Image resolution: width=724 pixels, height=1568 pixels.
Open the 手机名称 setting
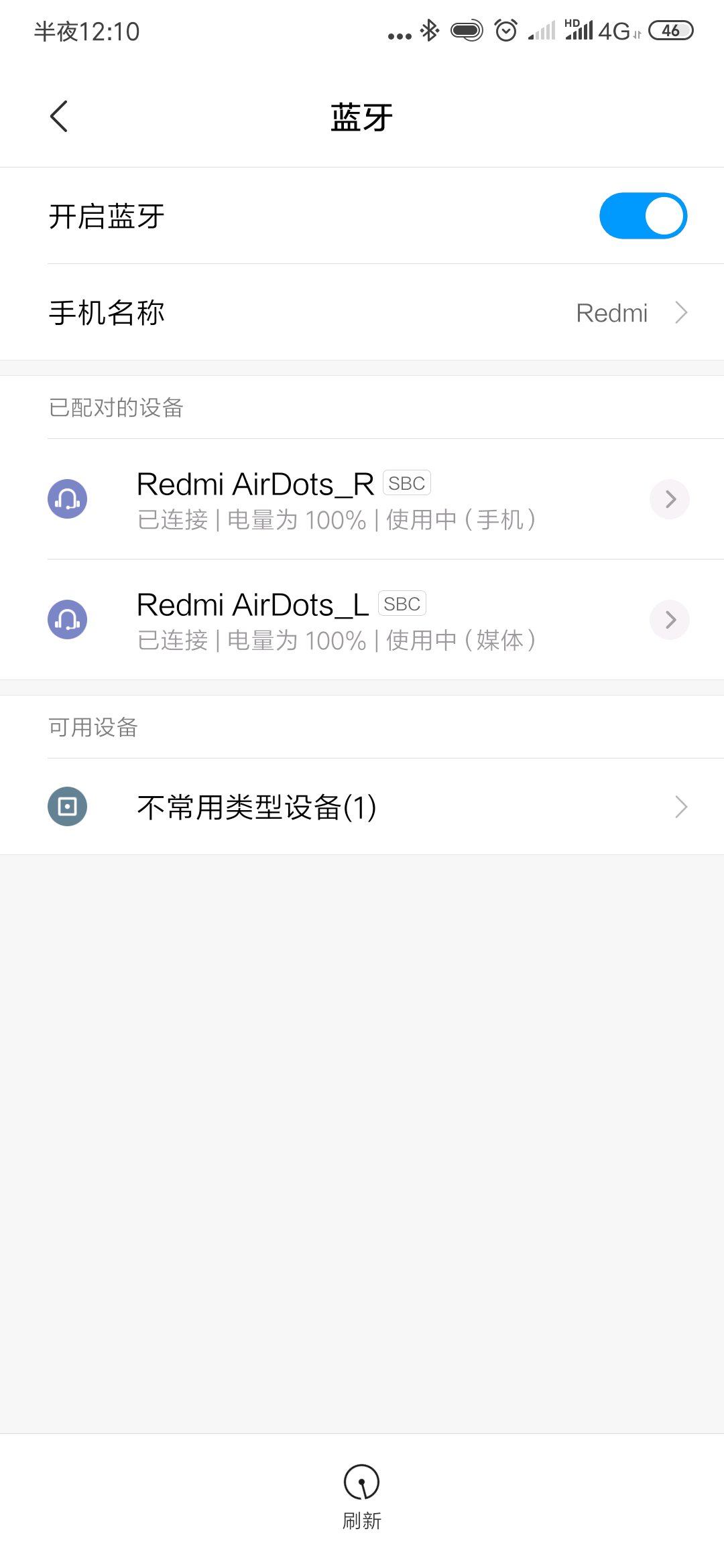[362, 312]
